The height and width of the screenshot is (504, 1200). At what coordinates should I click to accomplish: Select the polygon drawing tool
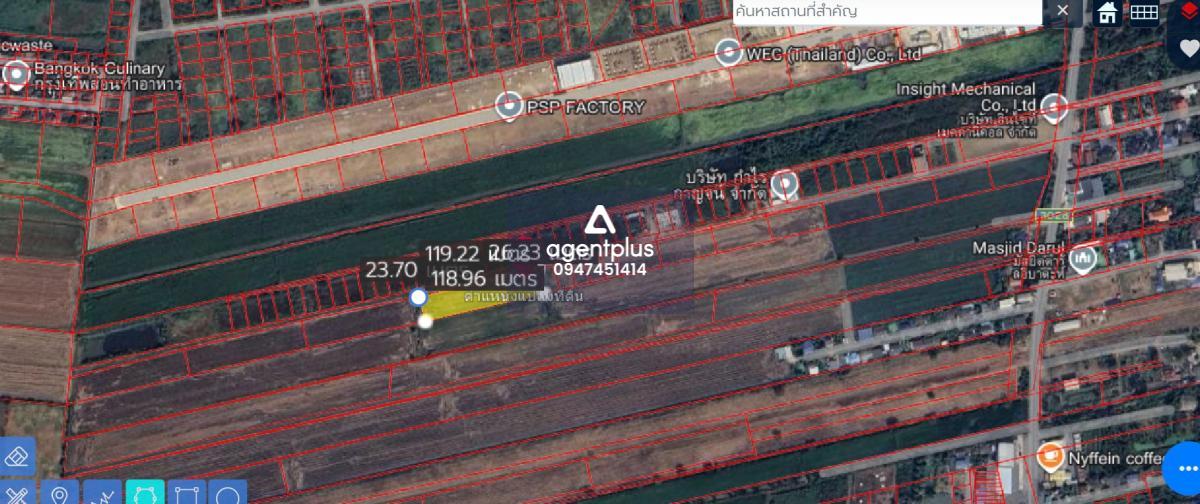pos(145,495)
